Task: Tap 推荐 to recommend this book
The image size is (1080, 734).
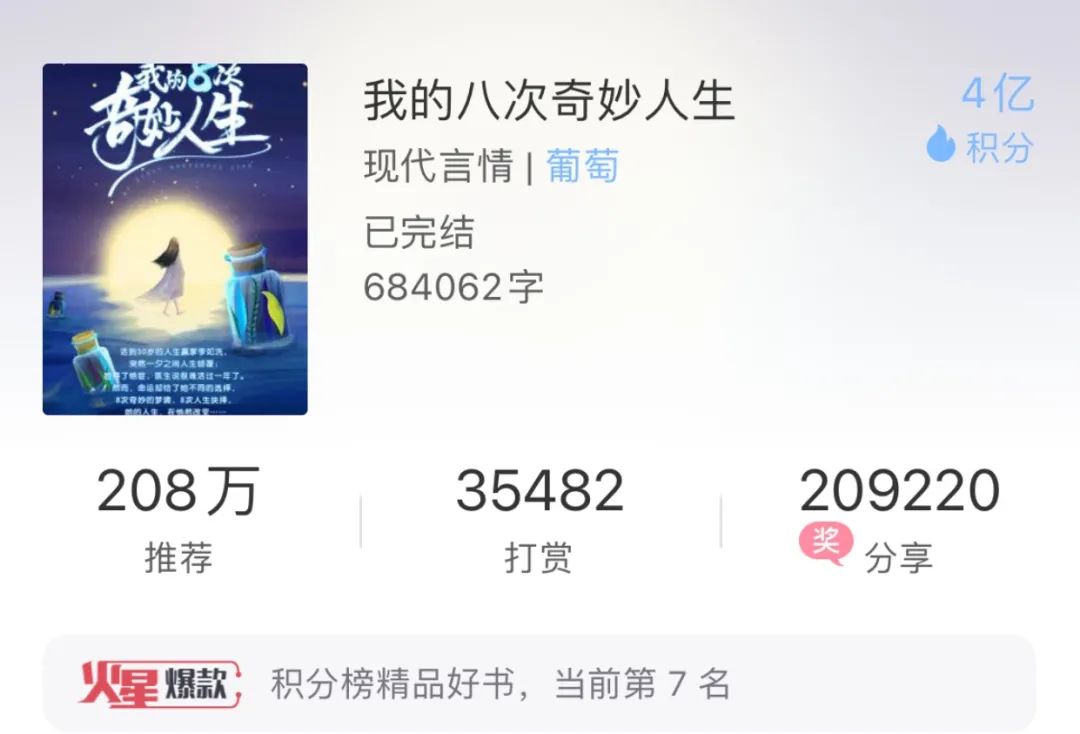Action: click(x=178, y=520)
